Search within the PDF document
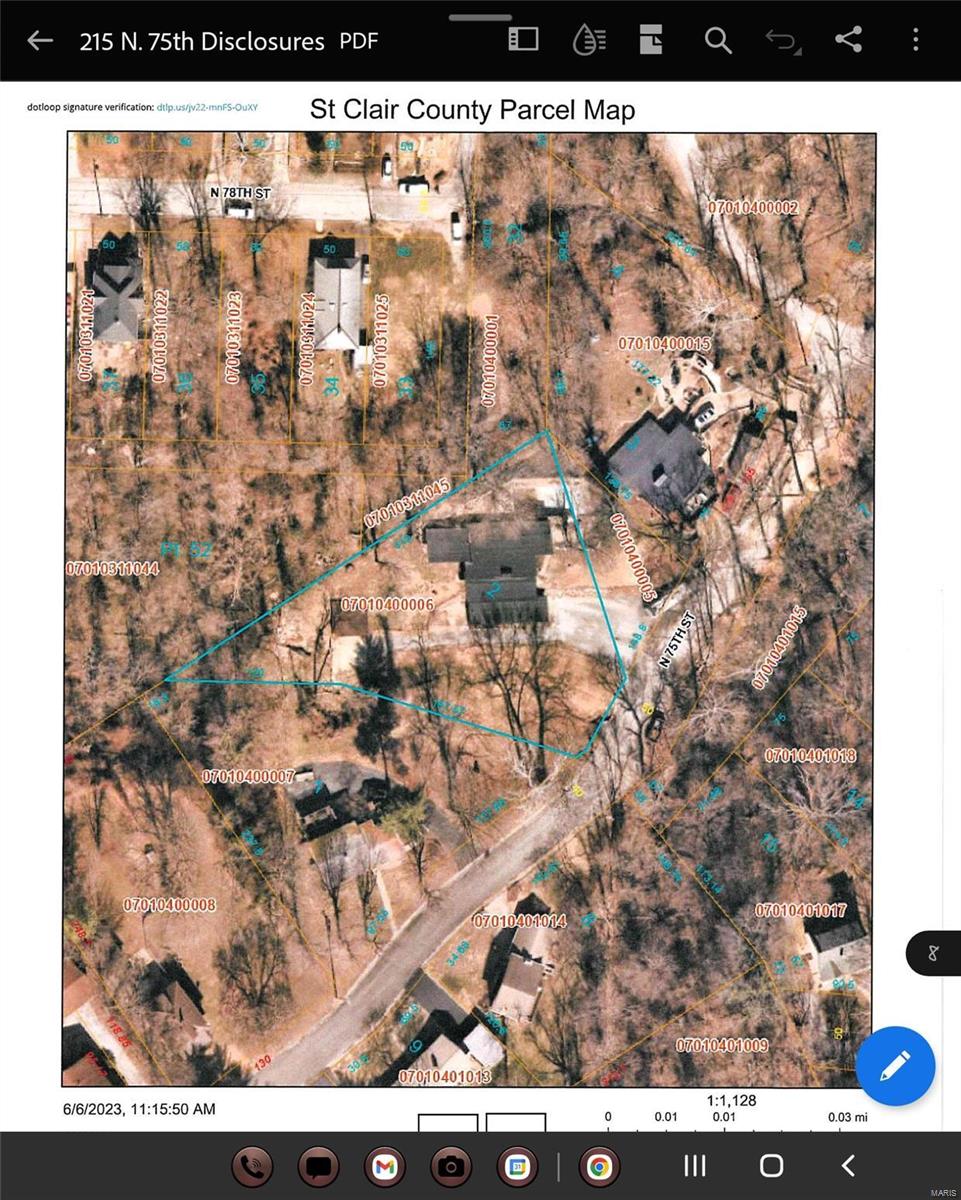The height and width of the screenshot is (1200, 961). [717, 40]
